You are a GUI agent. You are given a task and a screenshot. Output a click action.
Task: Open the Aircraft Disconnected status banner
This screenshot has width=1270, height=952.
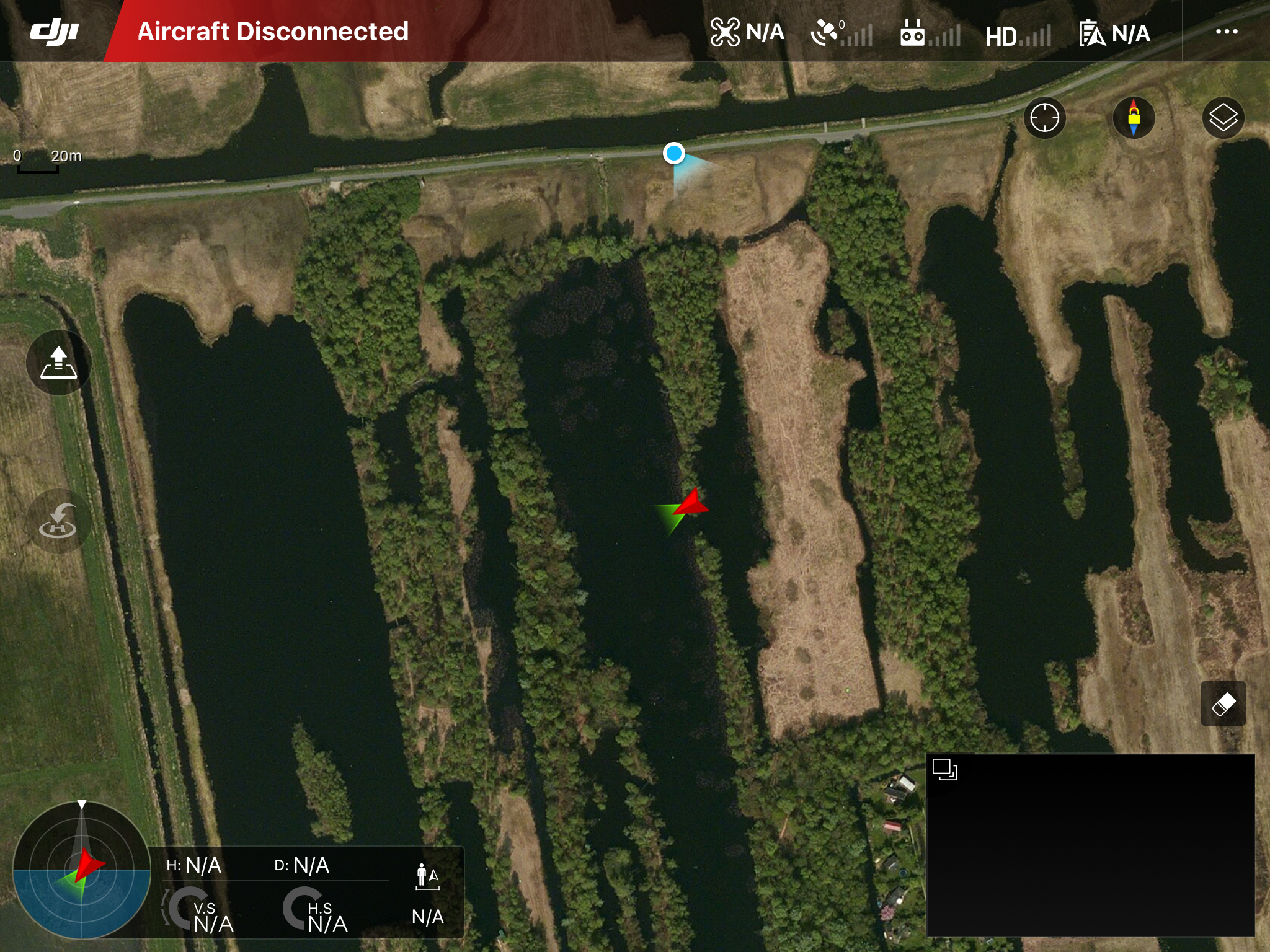(x=273, y=32)
